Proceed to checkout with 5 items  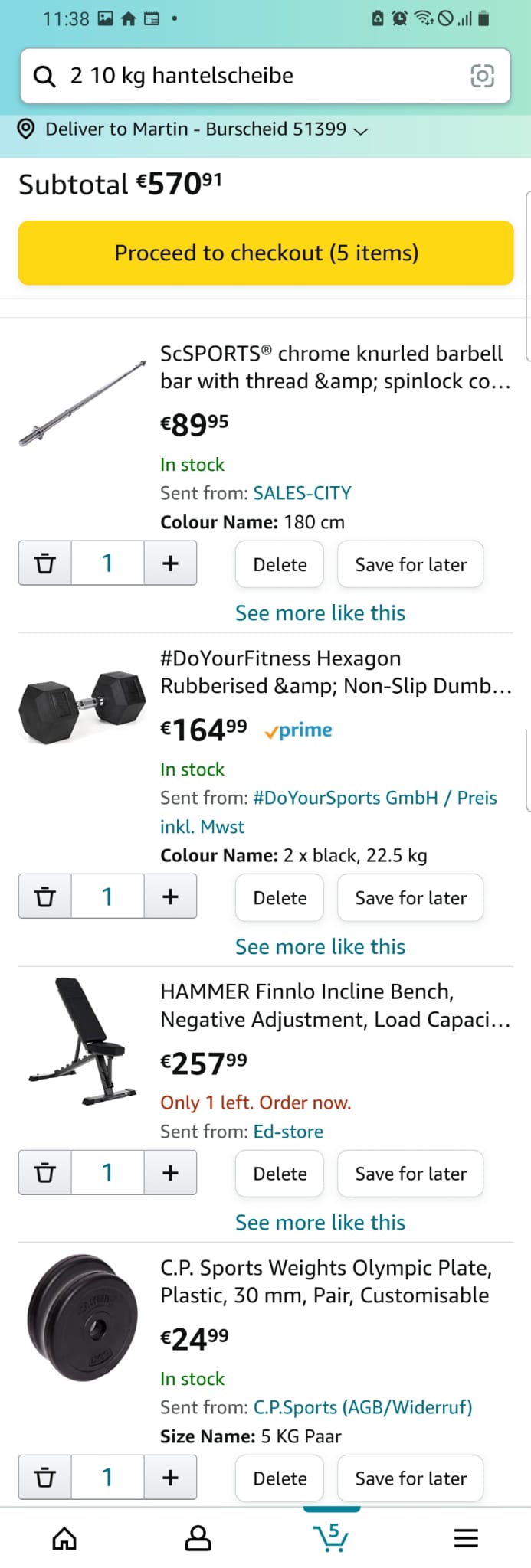click(266, 253)
